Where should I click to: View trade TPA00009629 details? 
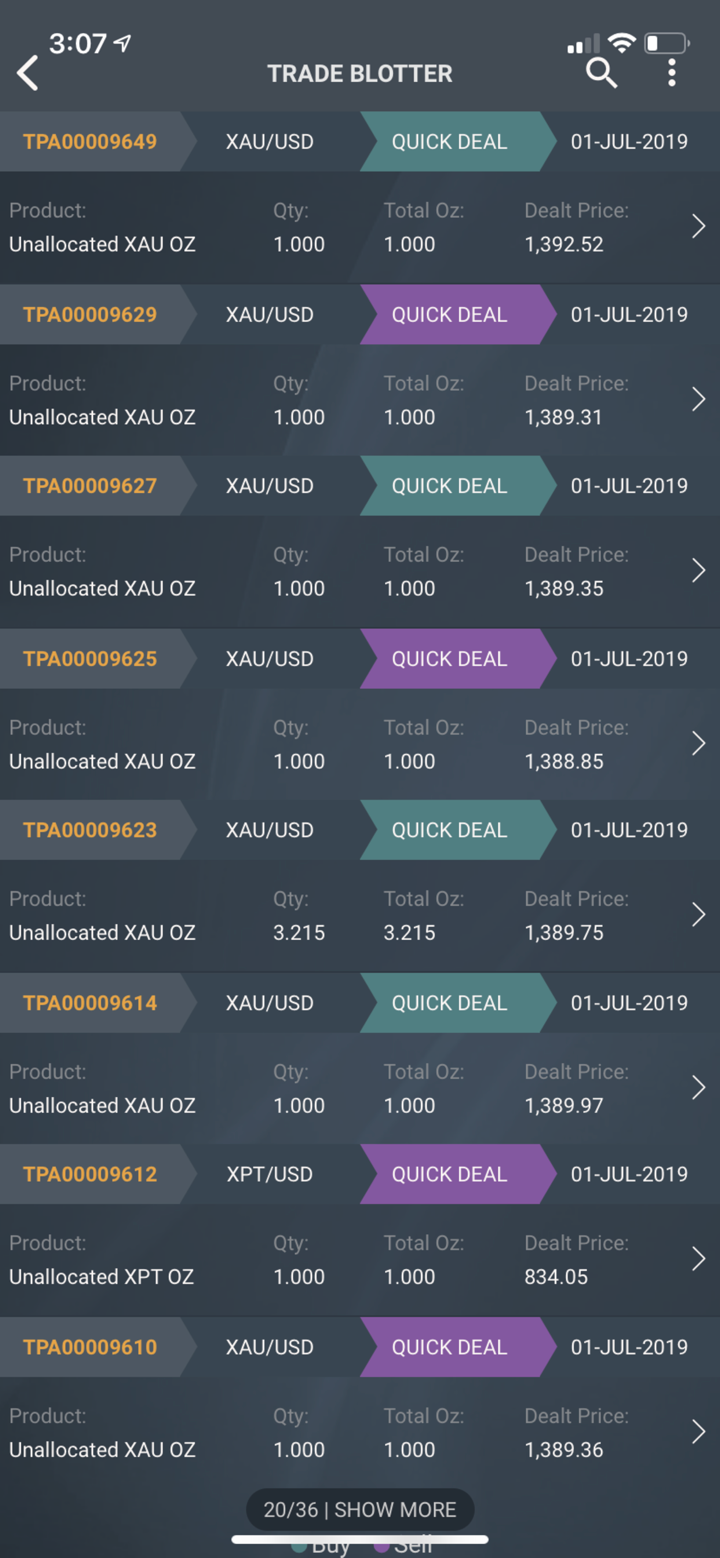698,400
